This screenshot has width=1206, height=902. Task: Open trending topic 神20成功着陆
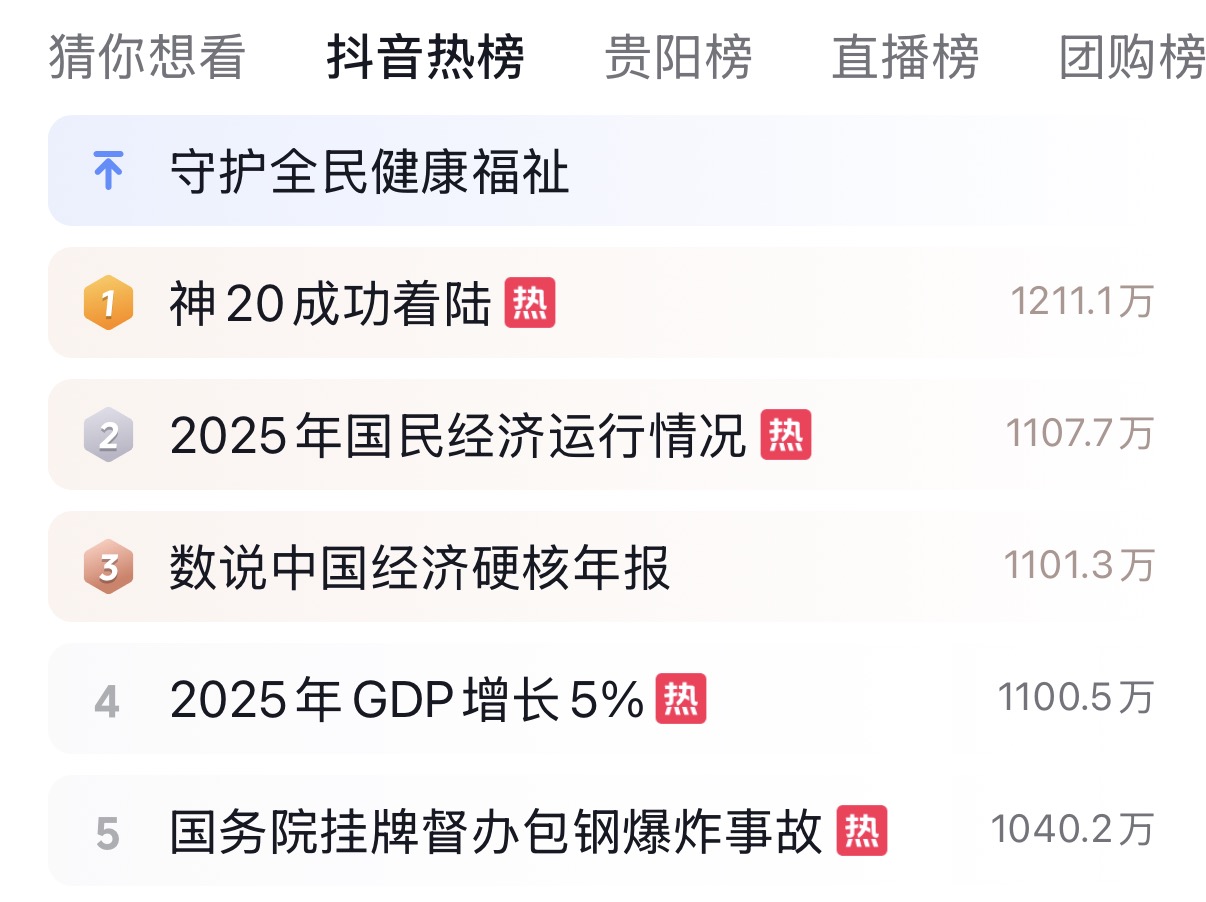[330, 304]
